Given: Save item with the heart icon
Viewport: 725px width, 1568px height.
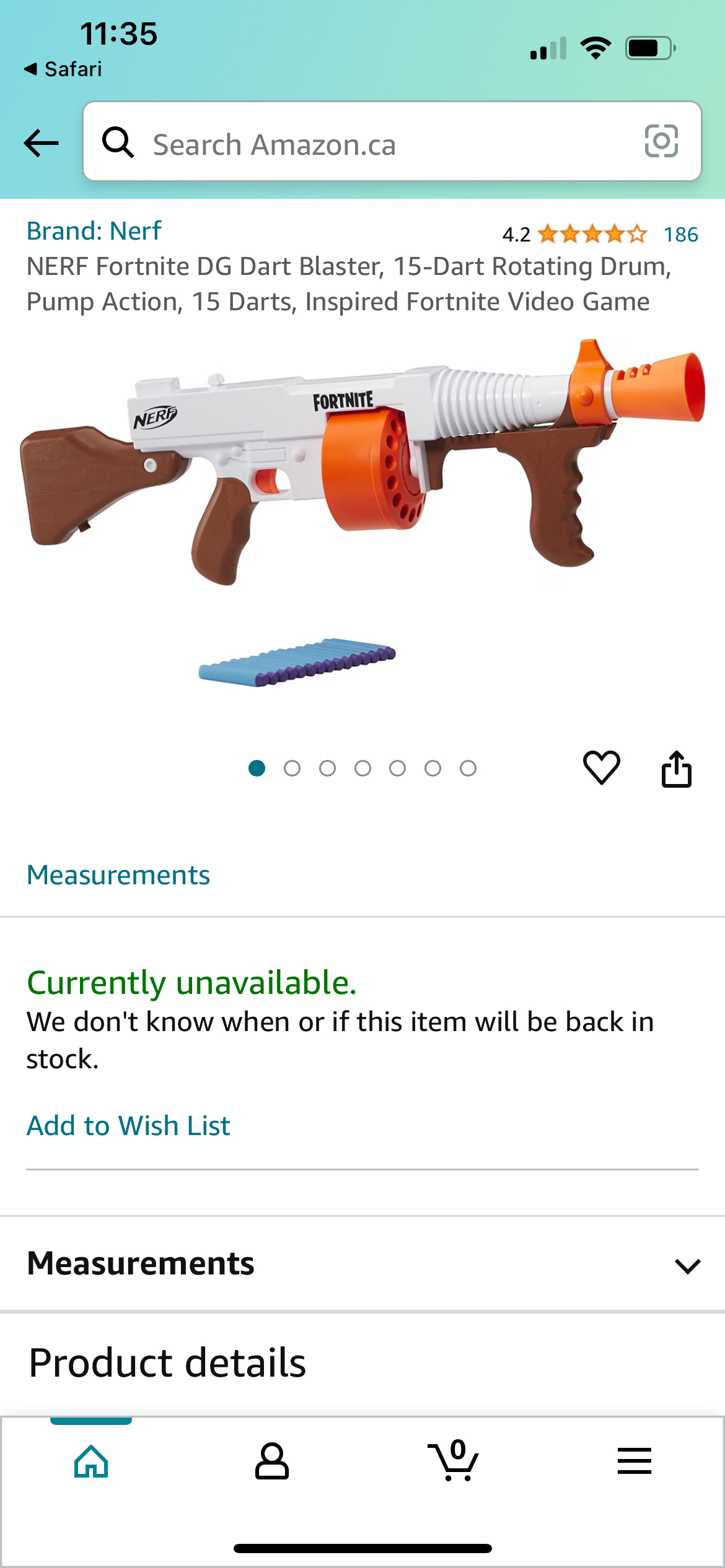Looking at the screenshot, I should coord(601,768).
